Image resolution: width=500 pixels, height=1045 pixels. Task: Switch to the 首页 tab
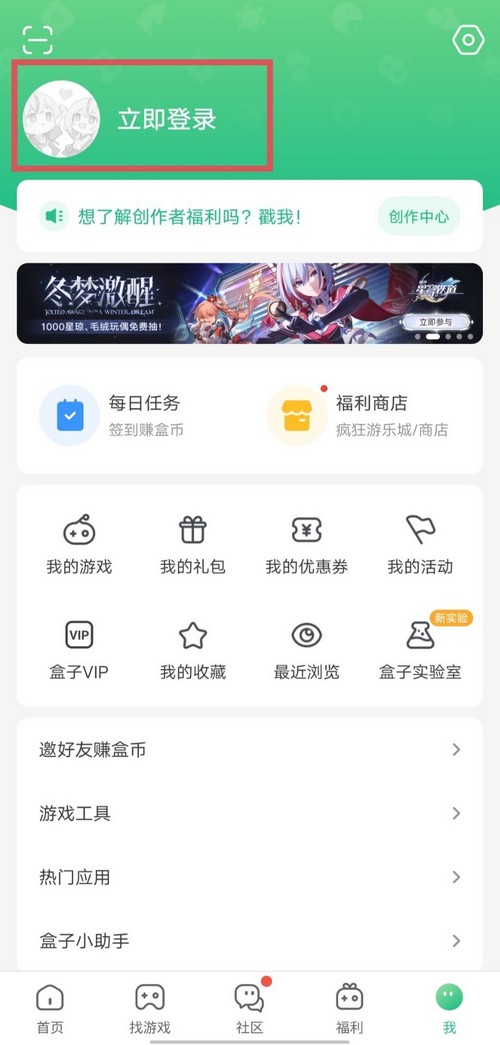pyautogui.click(x=50, y=1009)
